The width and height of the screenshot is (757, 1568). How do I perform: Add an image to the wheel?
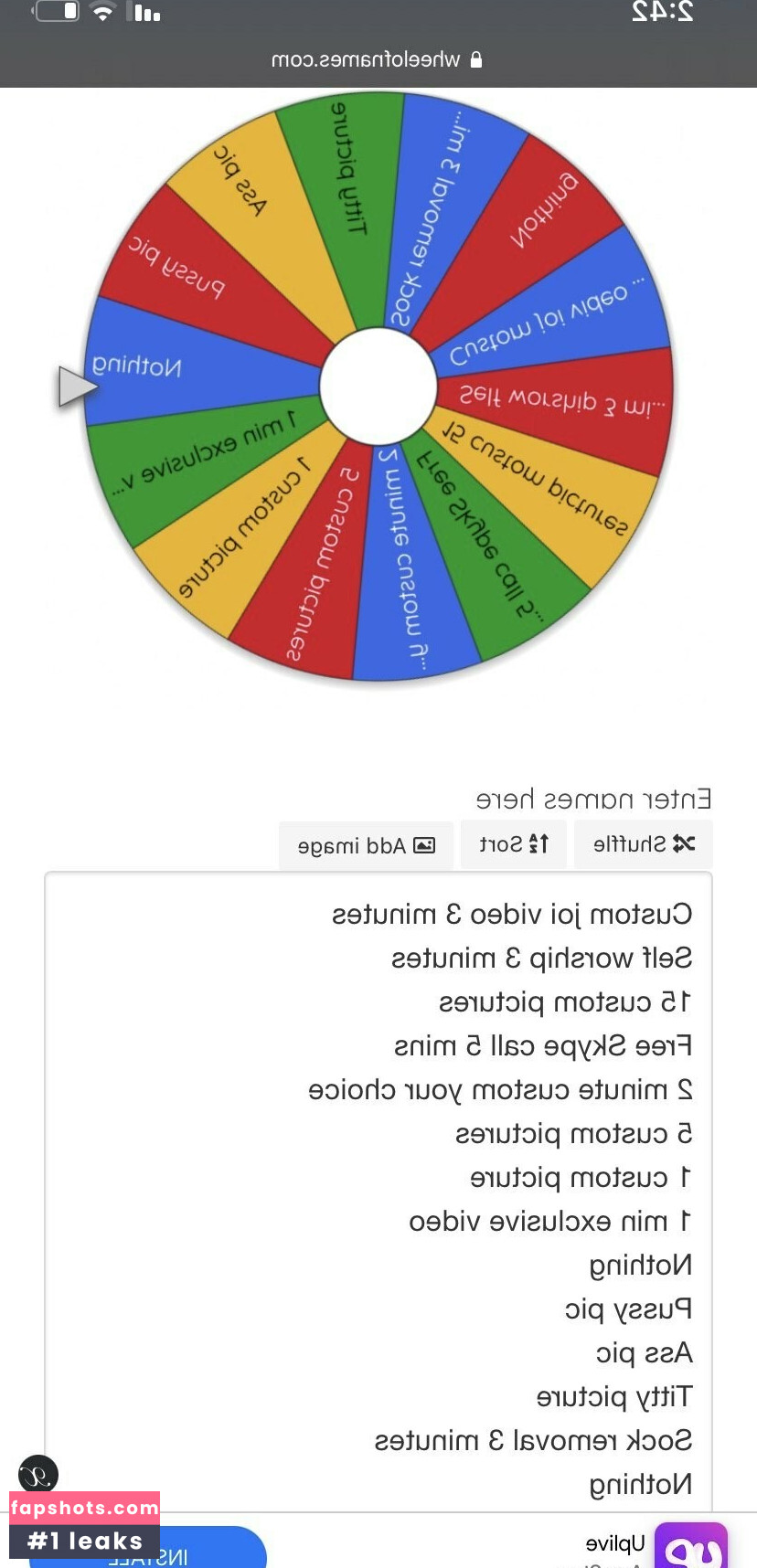[366, 846]
